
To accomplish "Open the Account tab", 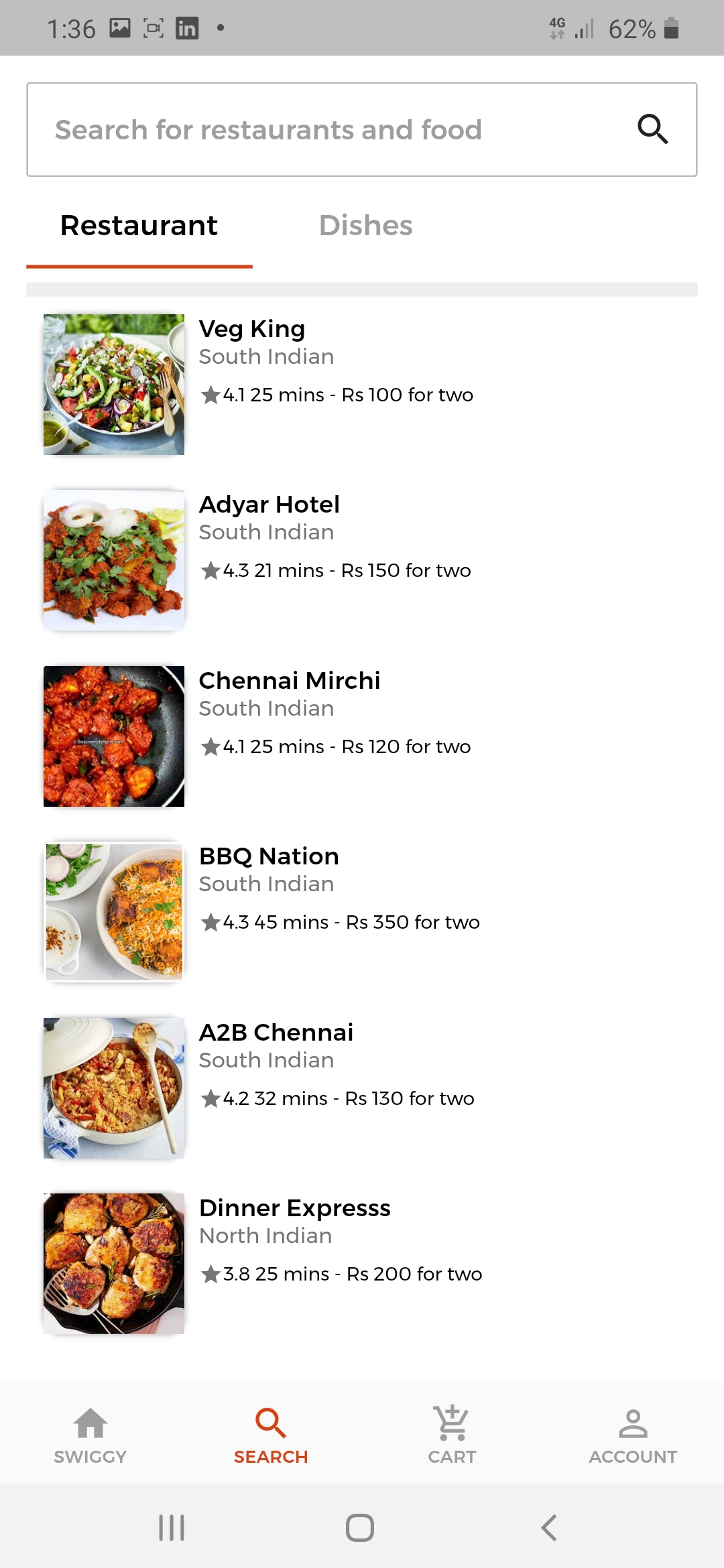I will click(633, 1435).
